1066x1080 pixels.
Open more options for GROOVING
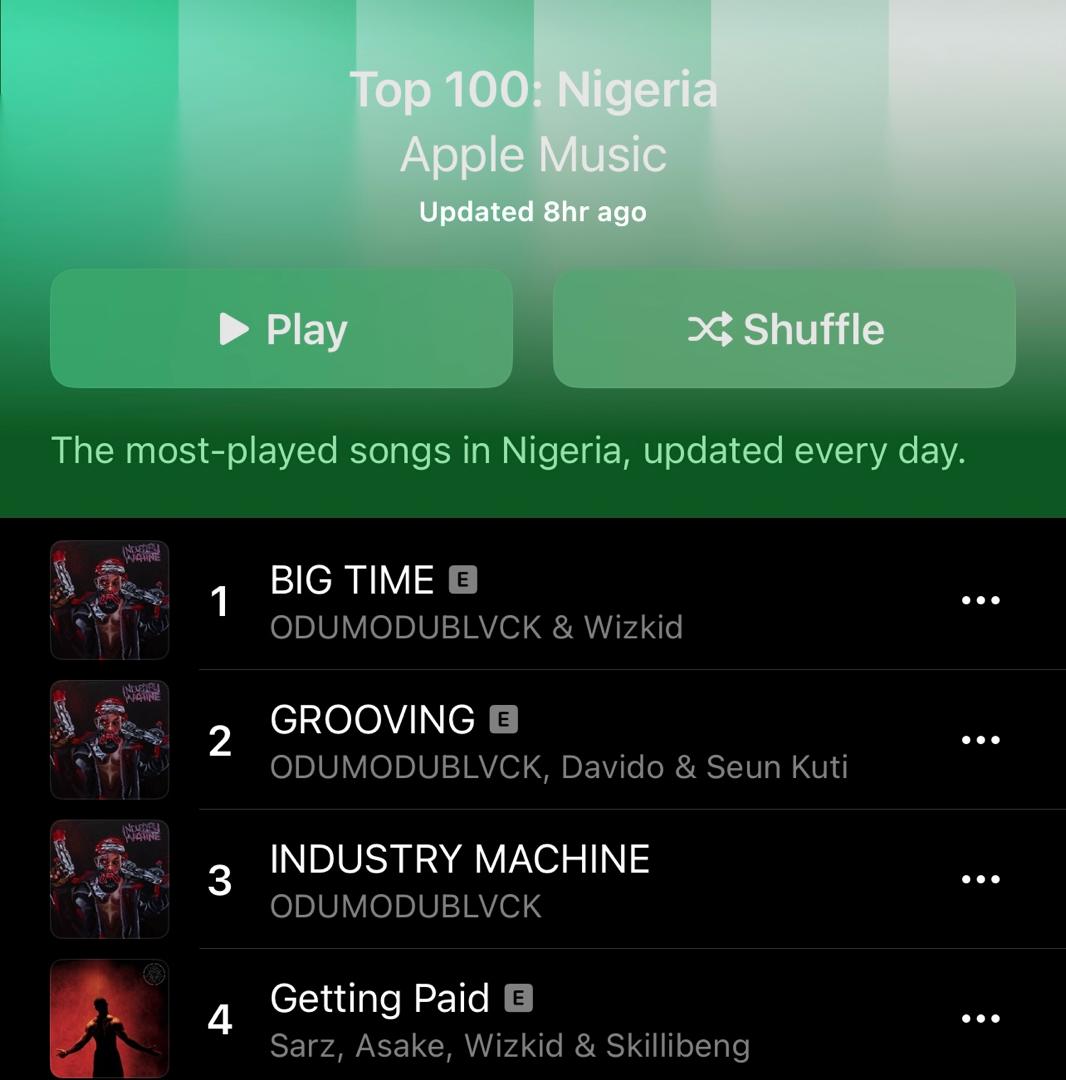[x=980, y=740]
